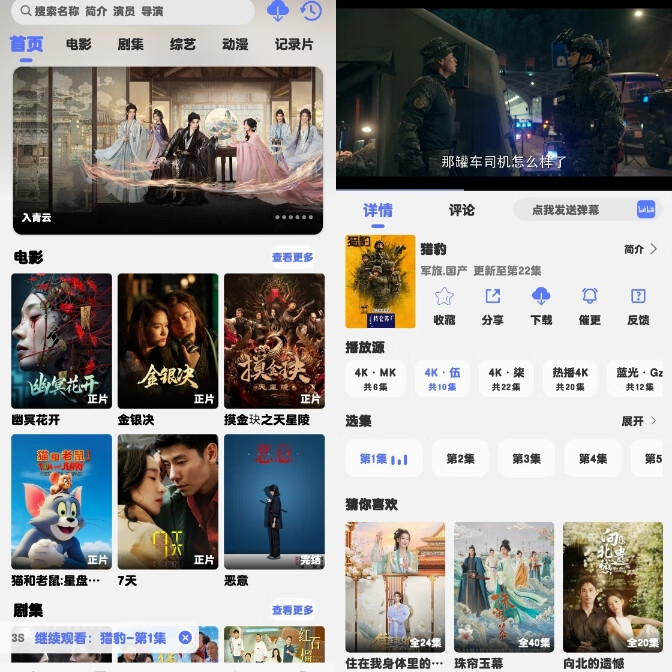Play episode 第2集
Viewport: 672px width, 672px height.
[x=460, y=458]
